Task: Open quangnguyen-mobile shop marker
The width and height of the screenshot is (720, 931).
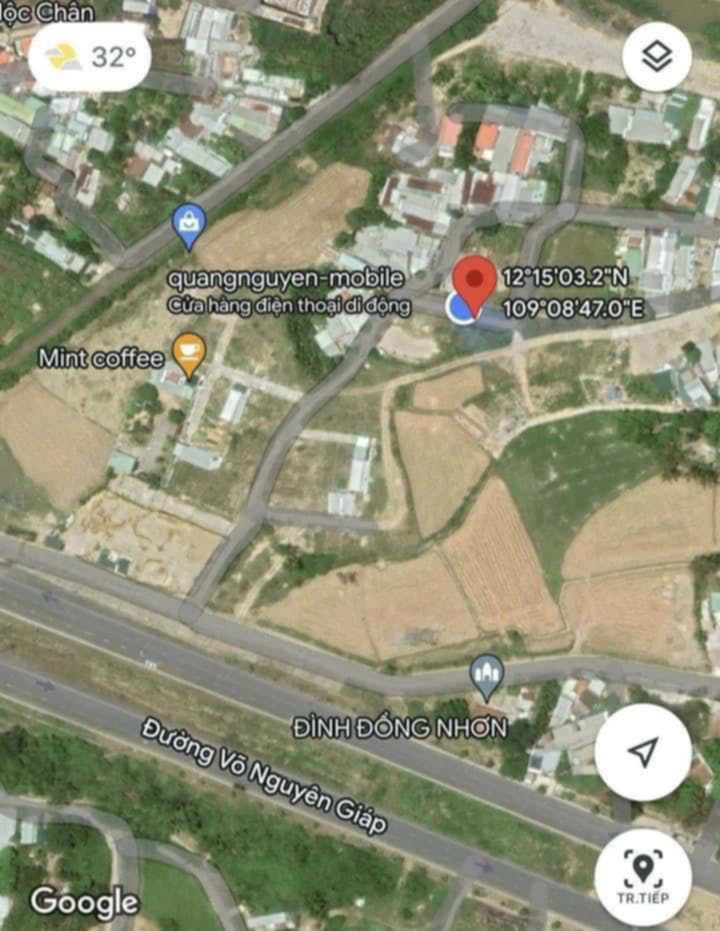Action: pyautogui.click(x=189, y=225)
